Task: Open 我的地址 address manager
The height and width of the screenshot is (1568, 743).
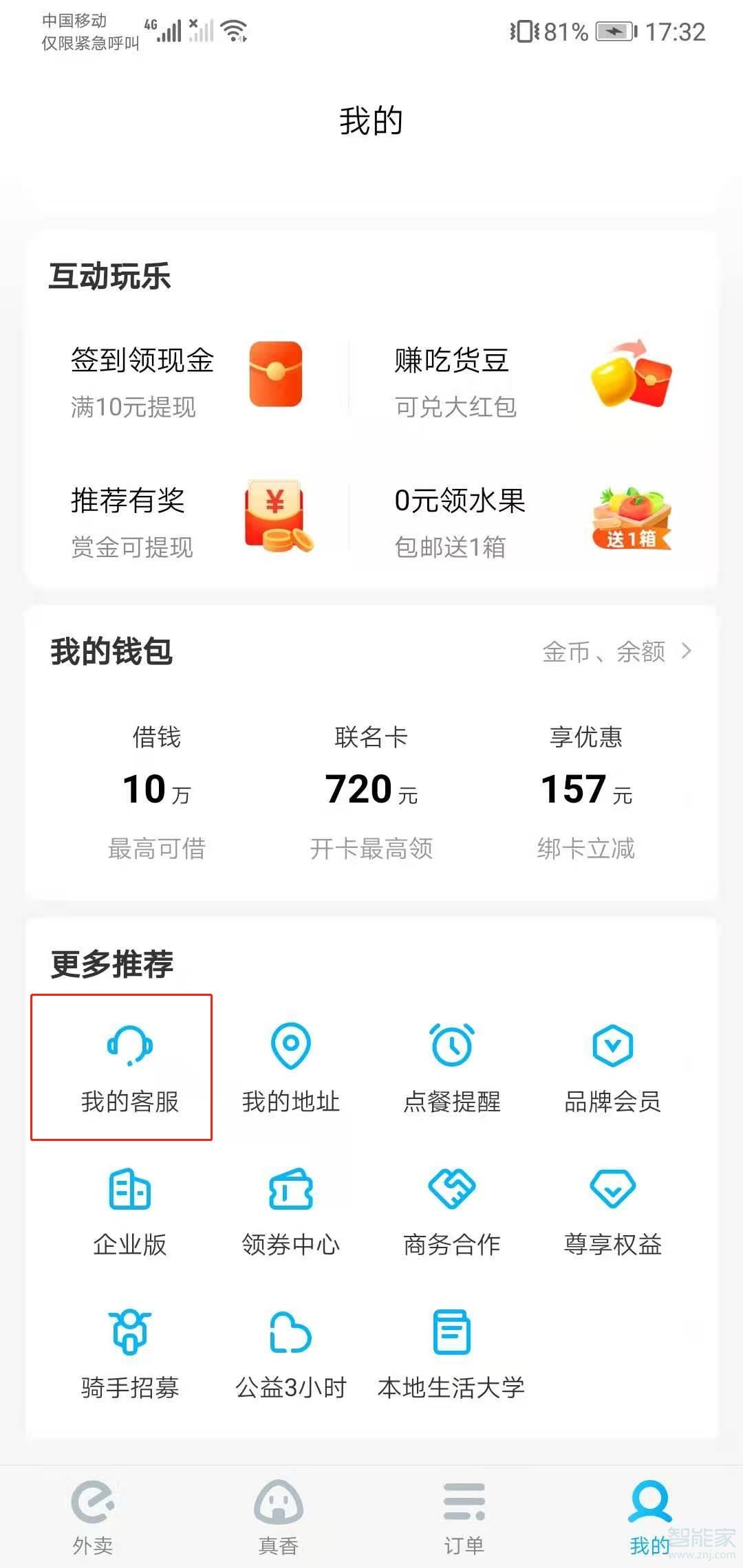Action: (x=290, y=1069)
